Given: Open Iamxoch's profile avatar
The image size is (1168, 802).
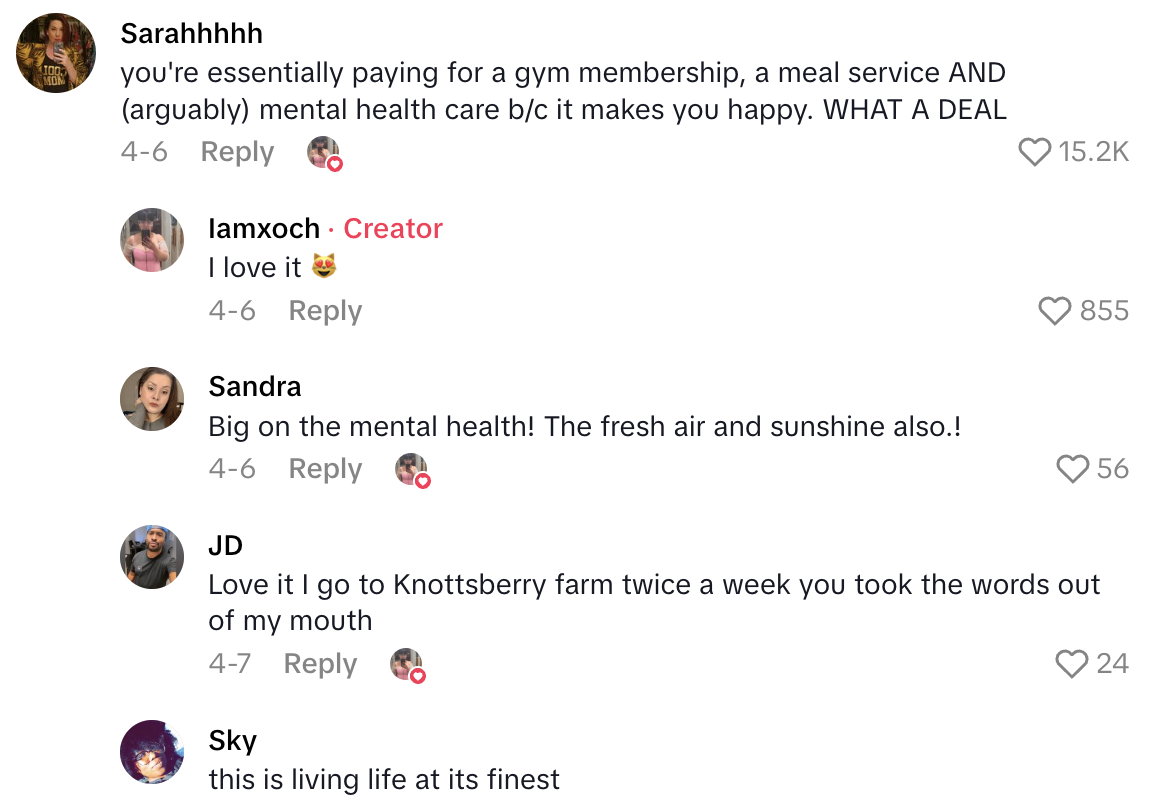Looking at the screenshot, I should 152,240.
